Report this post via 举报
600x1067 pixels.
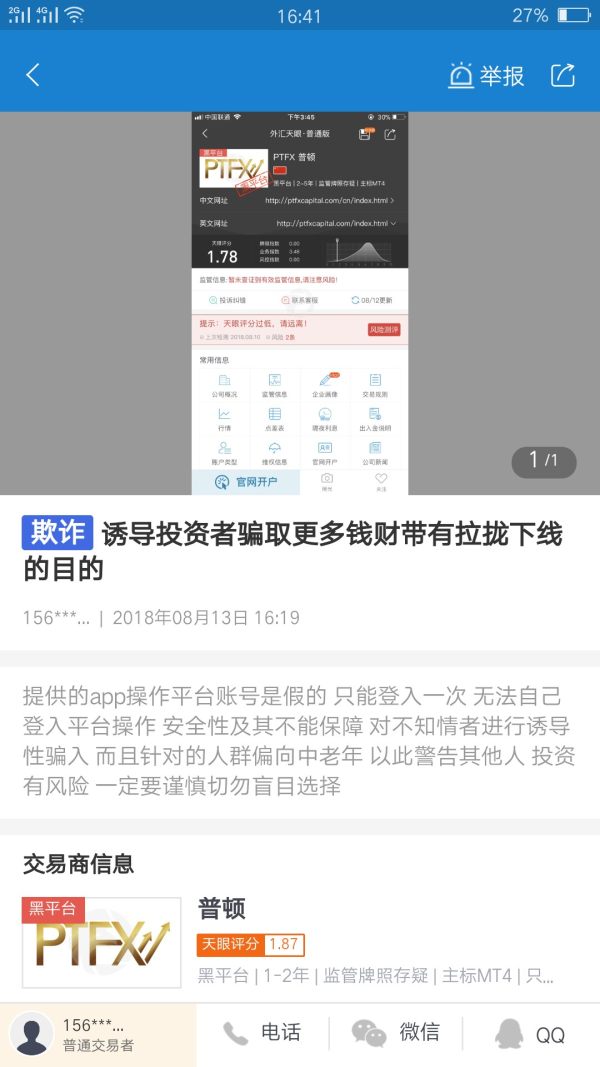(x=487, y=75)
